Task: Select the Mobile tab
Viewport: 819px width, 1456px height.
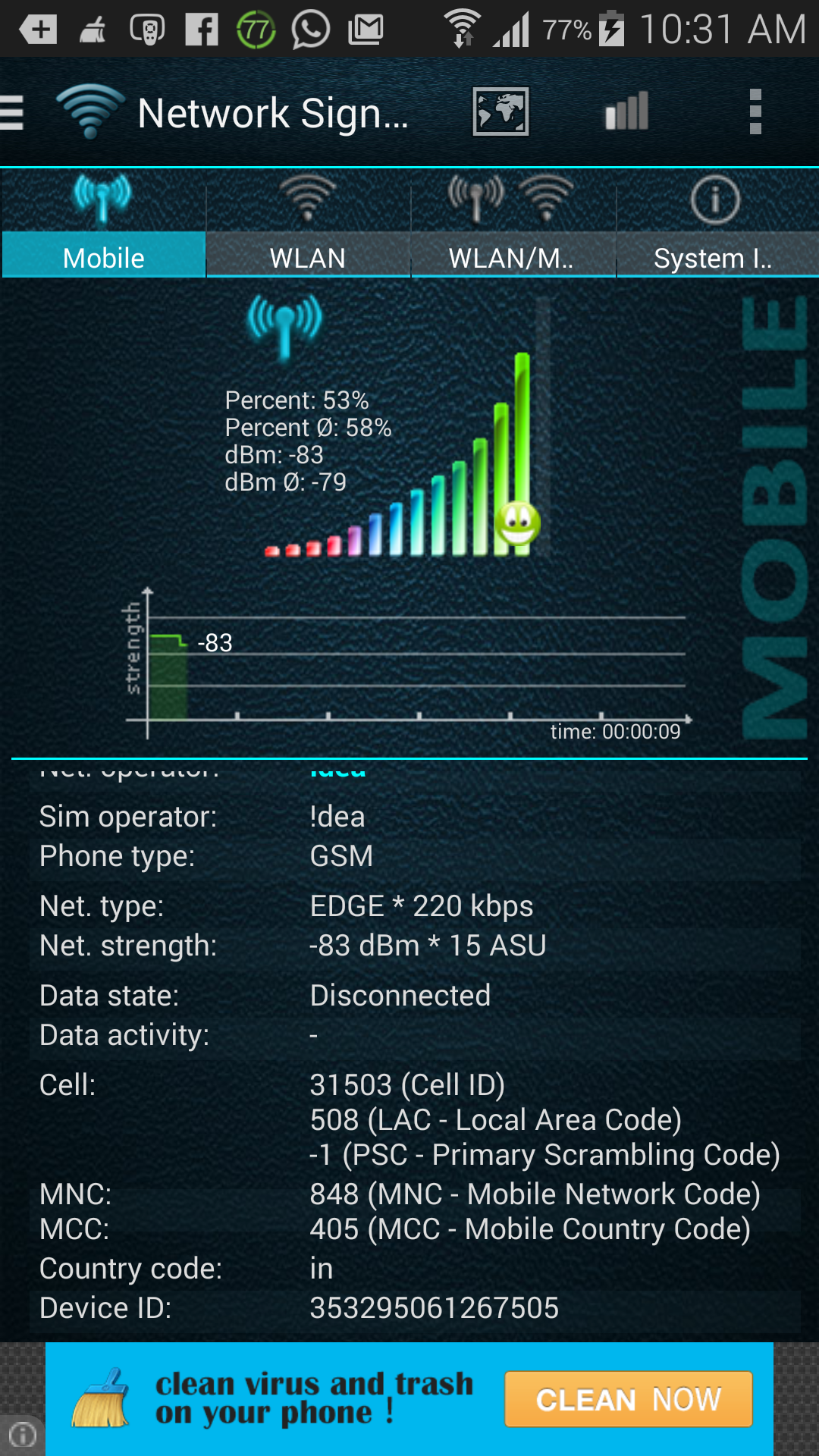Action: 104,224
